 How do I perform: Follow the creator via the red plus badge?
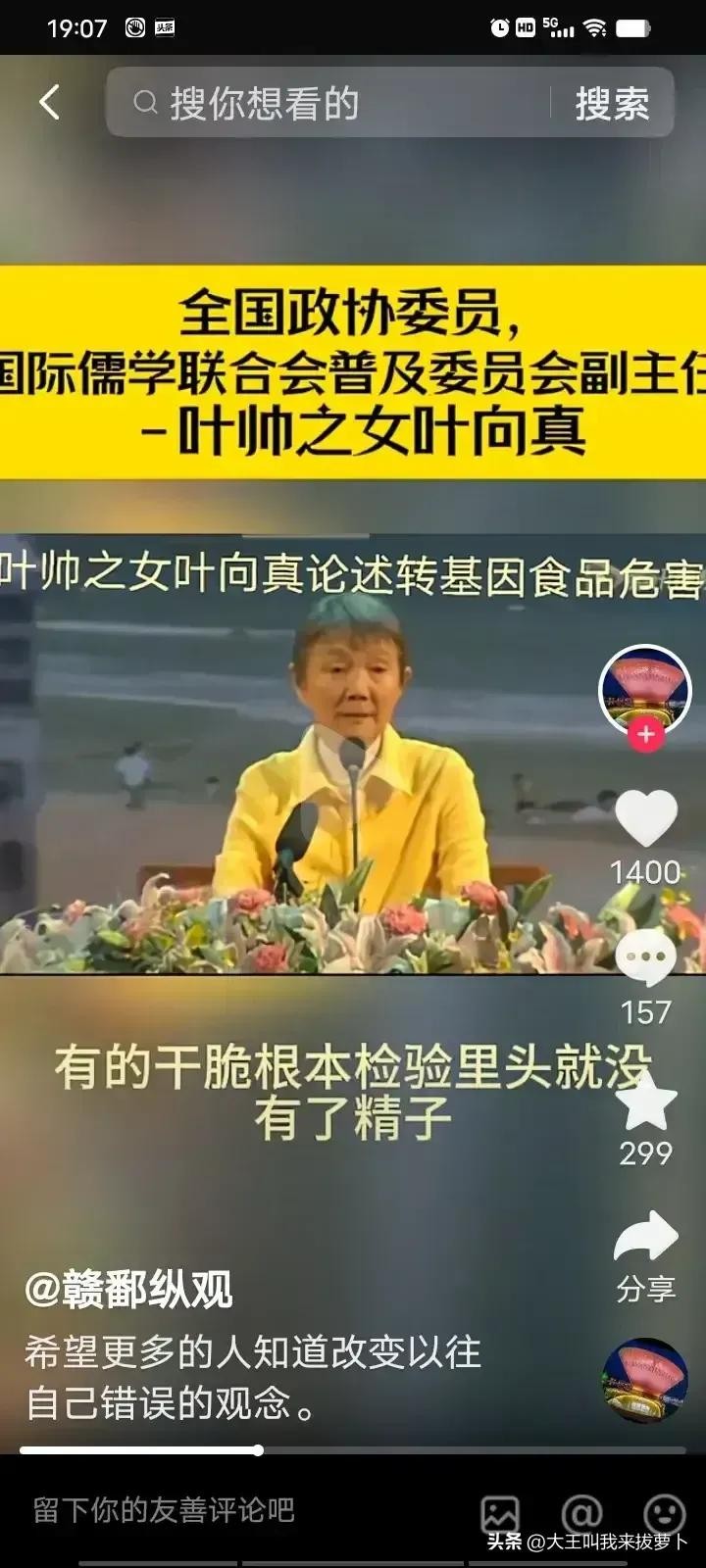(645, 734)
